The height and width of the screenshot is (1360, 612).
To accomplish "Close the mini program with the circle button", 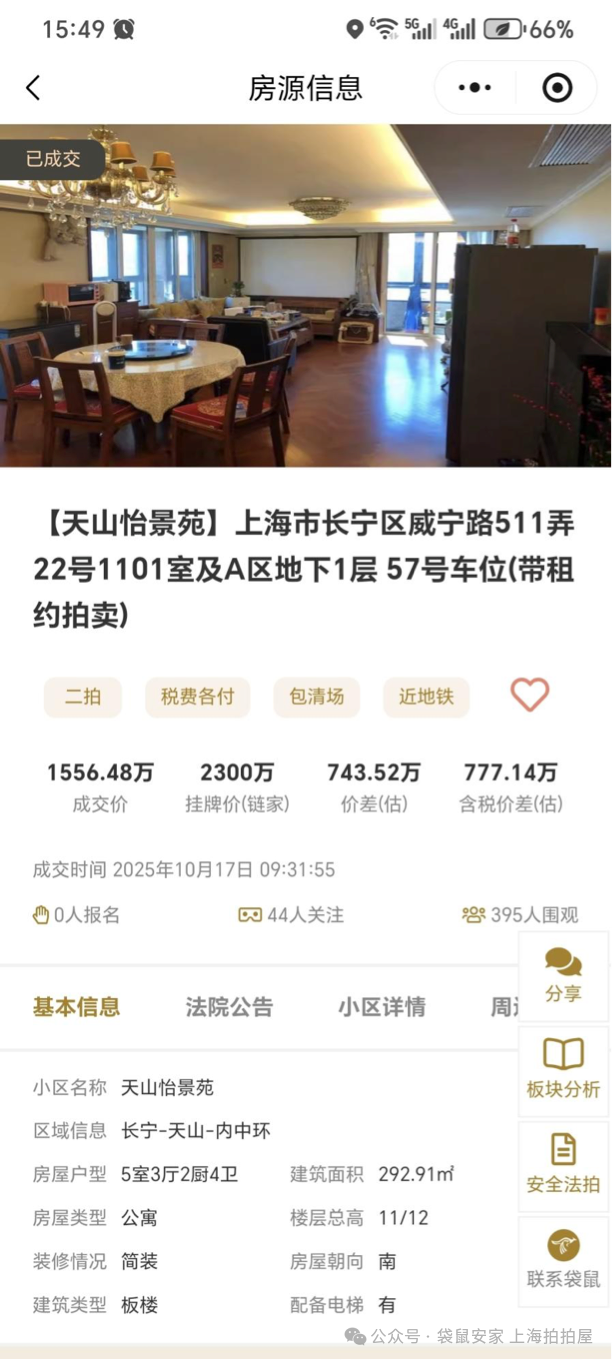I will click(557, 88).
